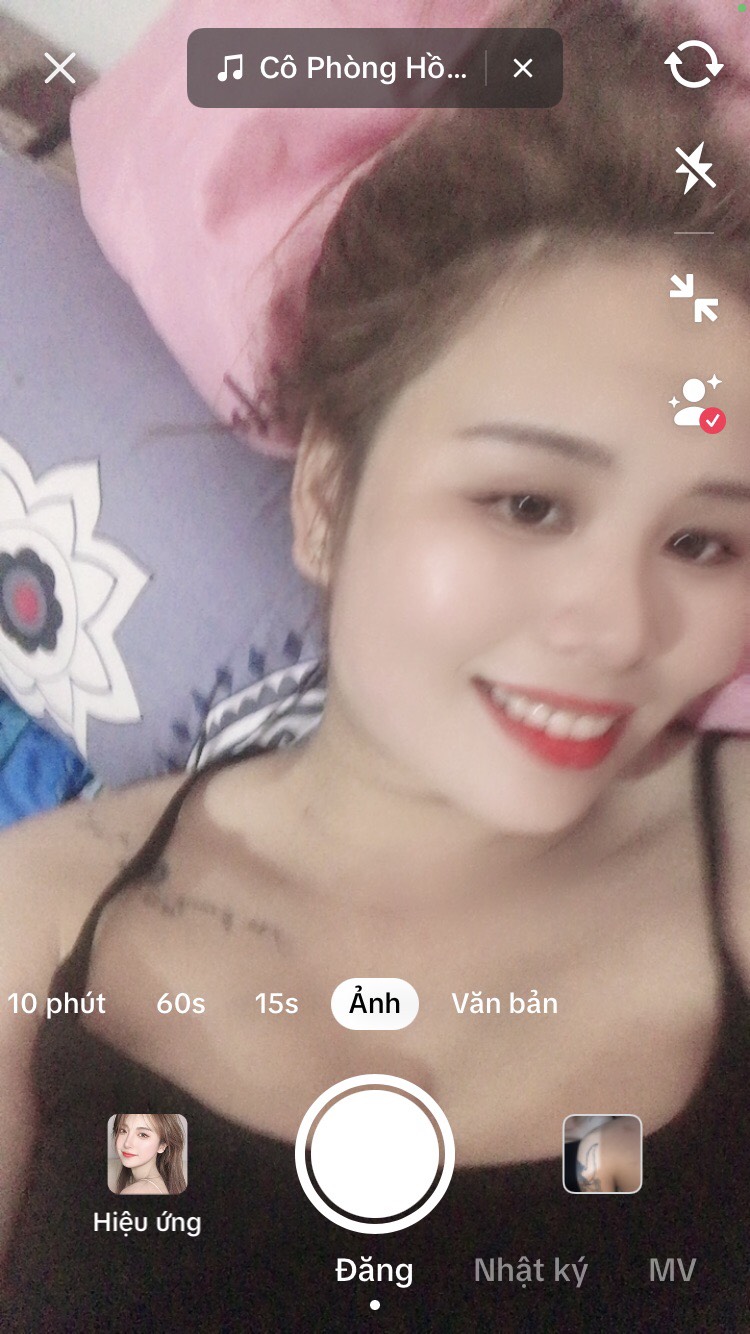Switch to the Nhật ký tab
Viewport: 750px width, 1334px height.
pos(531,1270)
